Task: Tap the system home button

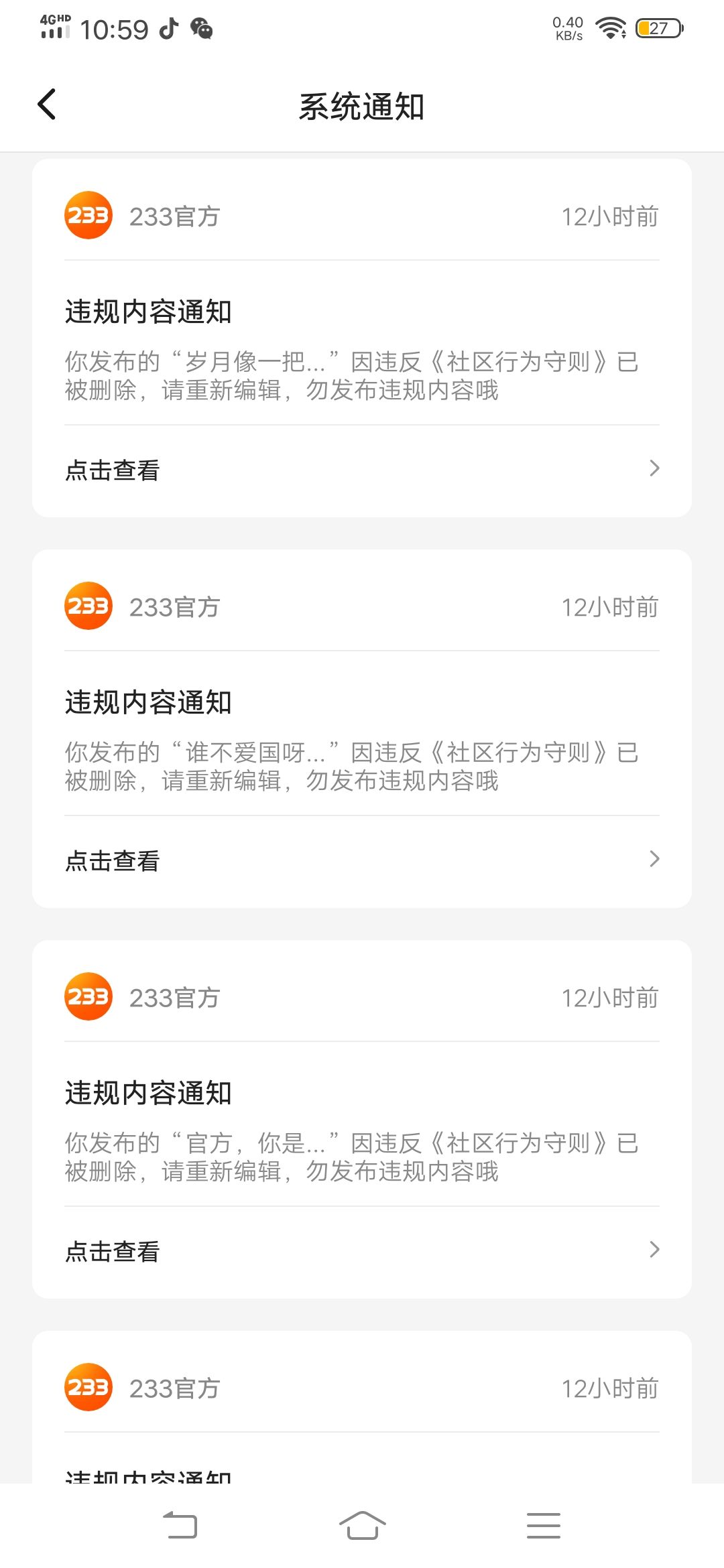Action: (362, 1526)
